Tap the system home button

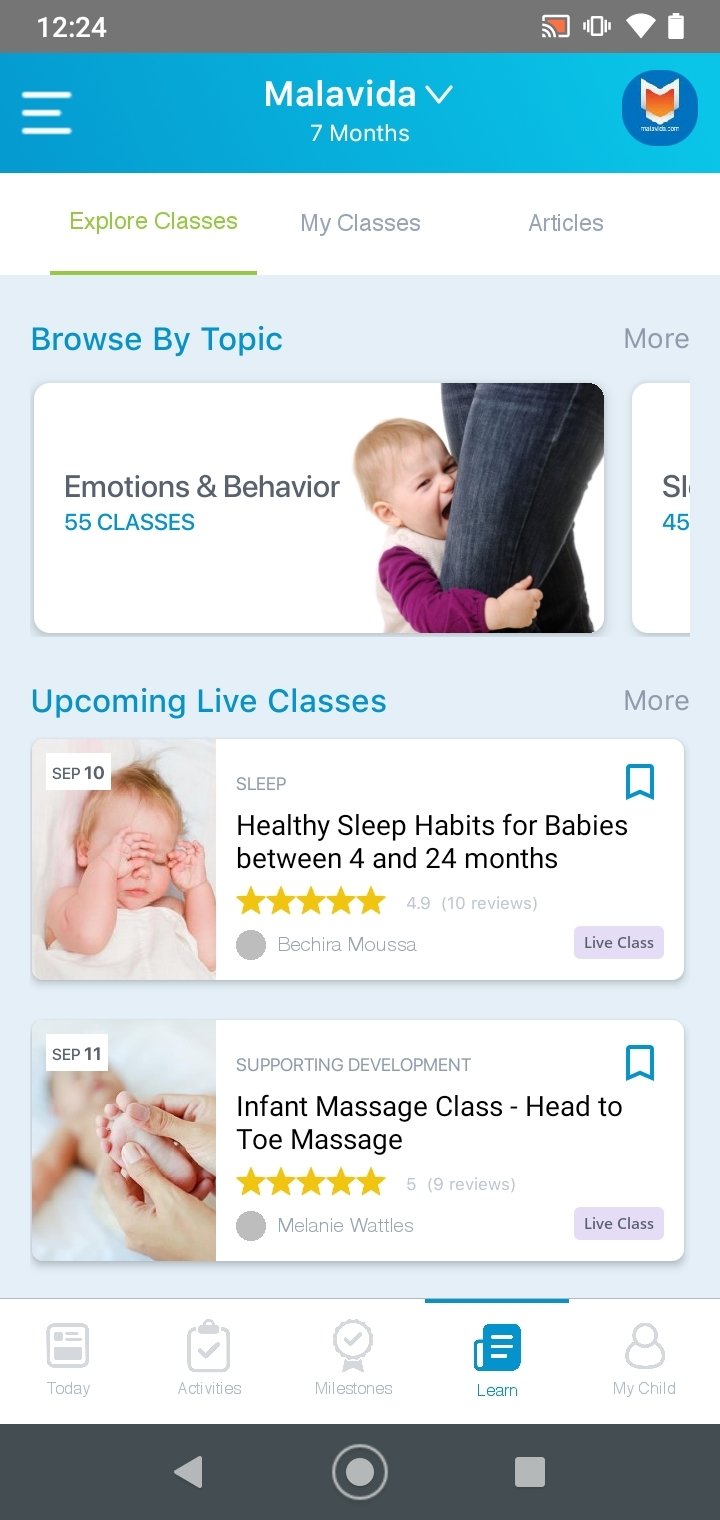tap(360, 1472)
